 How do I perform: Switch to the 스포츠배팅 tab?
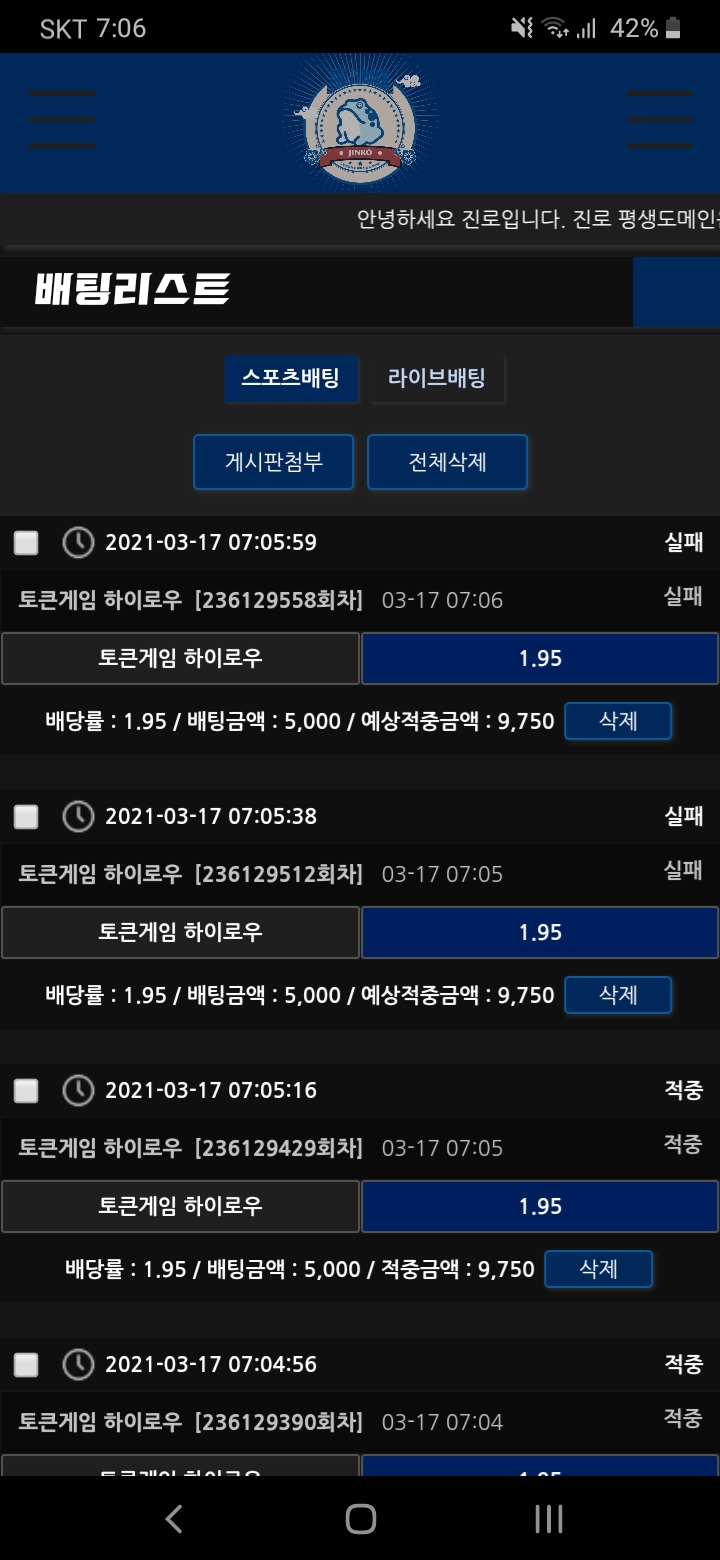tap(290, 379)
